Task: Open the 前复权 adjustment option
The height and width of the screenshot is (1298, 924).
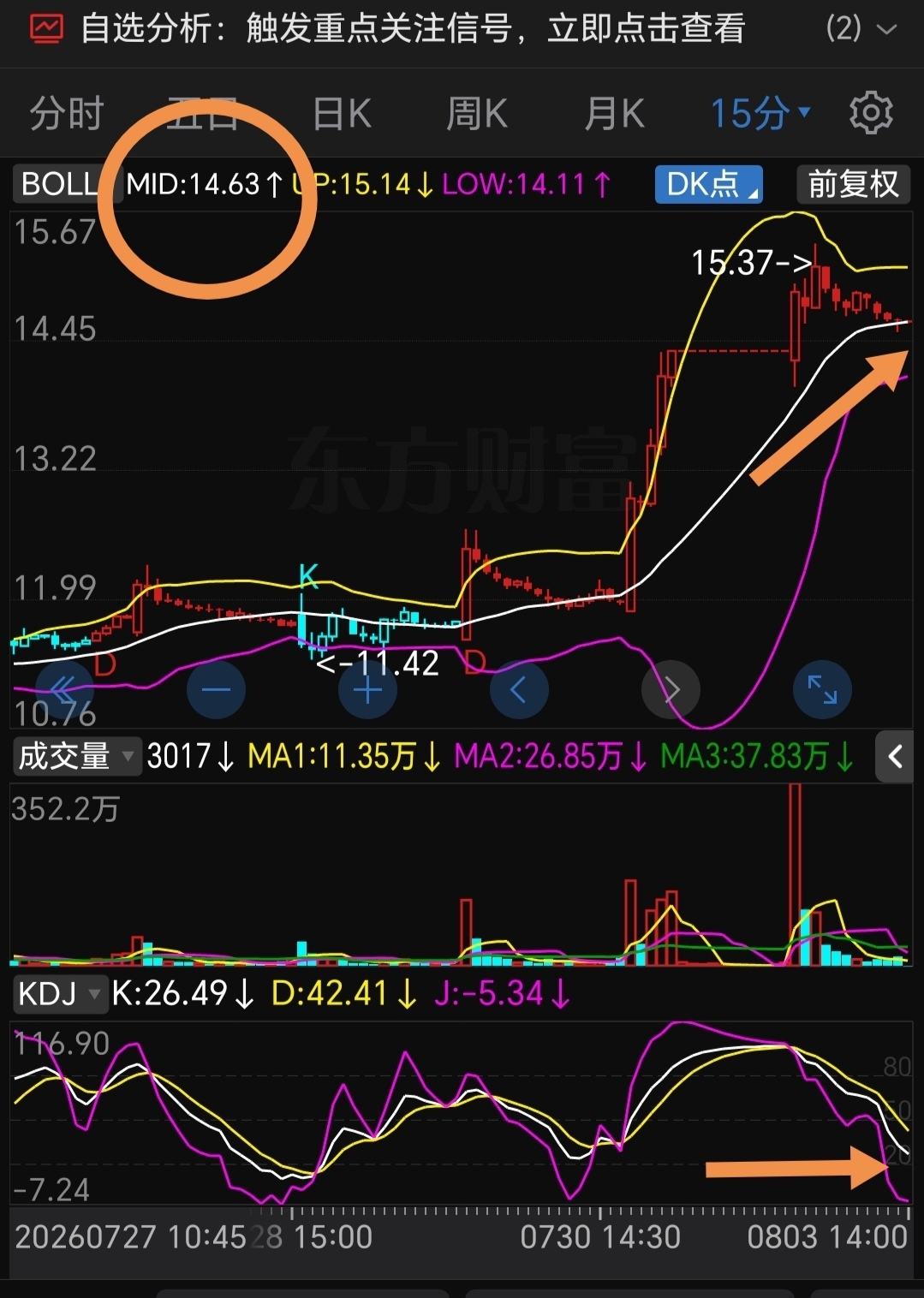Action: point(853,184)
